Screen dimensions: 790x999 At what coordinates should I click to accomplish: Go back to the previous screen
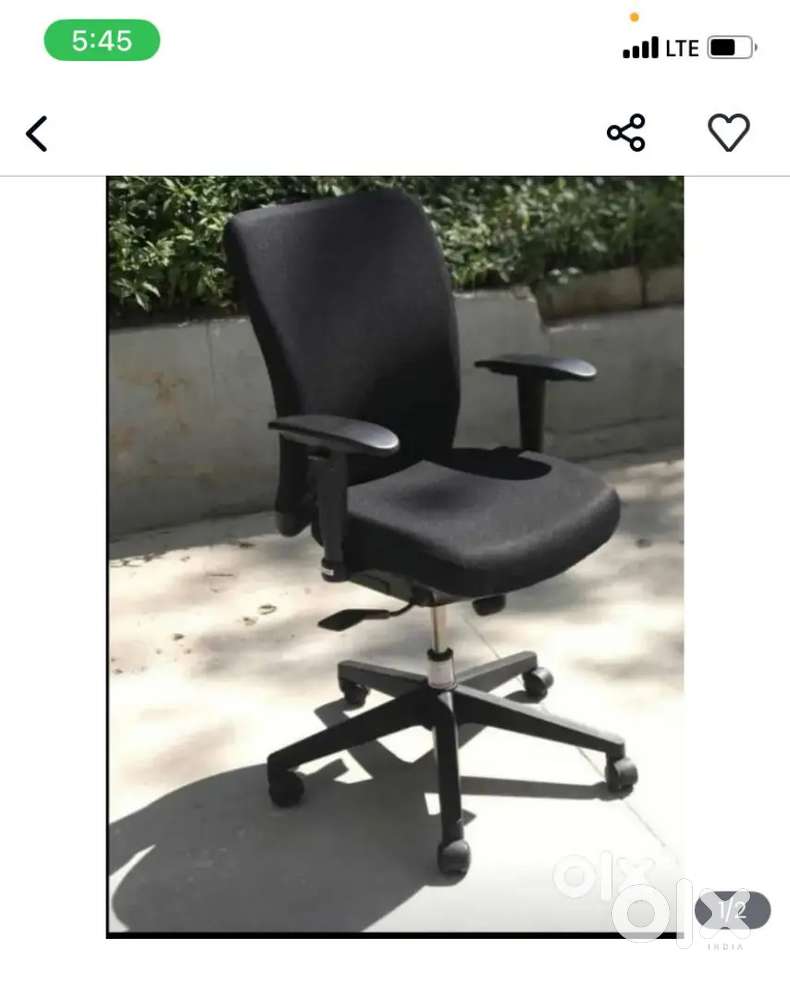[x=37, y=133]
